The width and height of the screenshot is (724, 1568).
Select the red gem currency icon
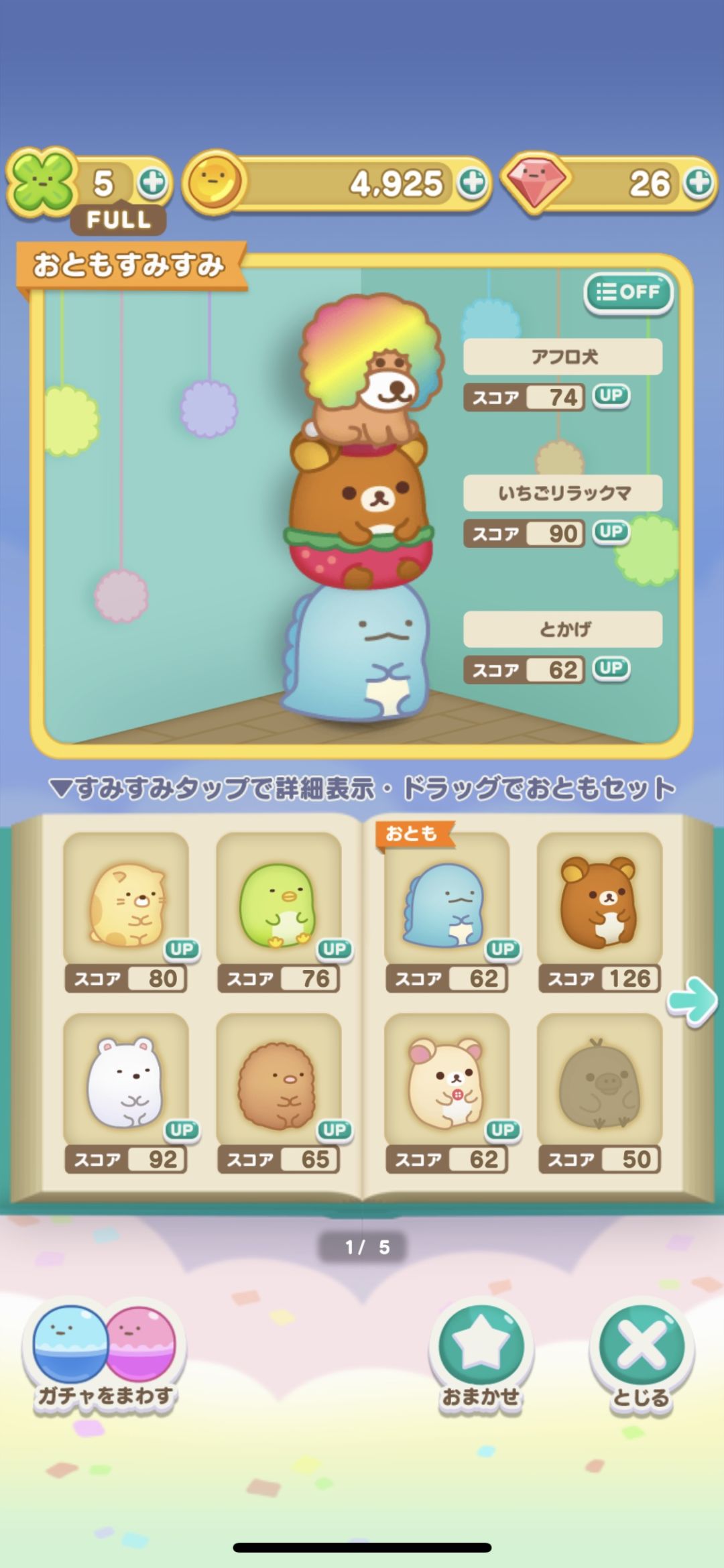click(536, 182)
